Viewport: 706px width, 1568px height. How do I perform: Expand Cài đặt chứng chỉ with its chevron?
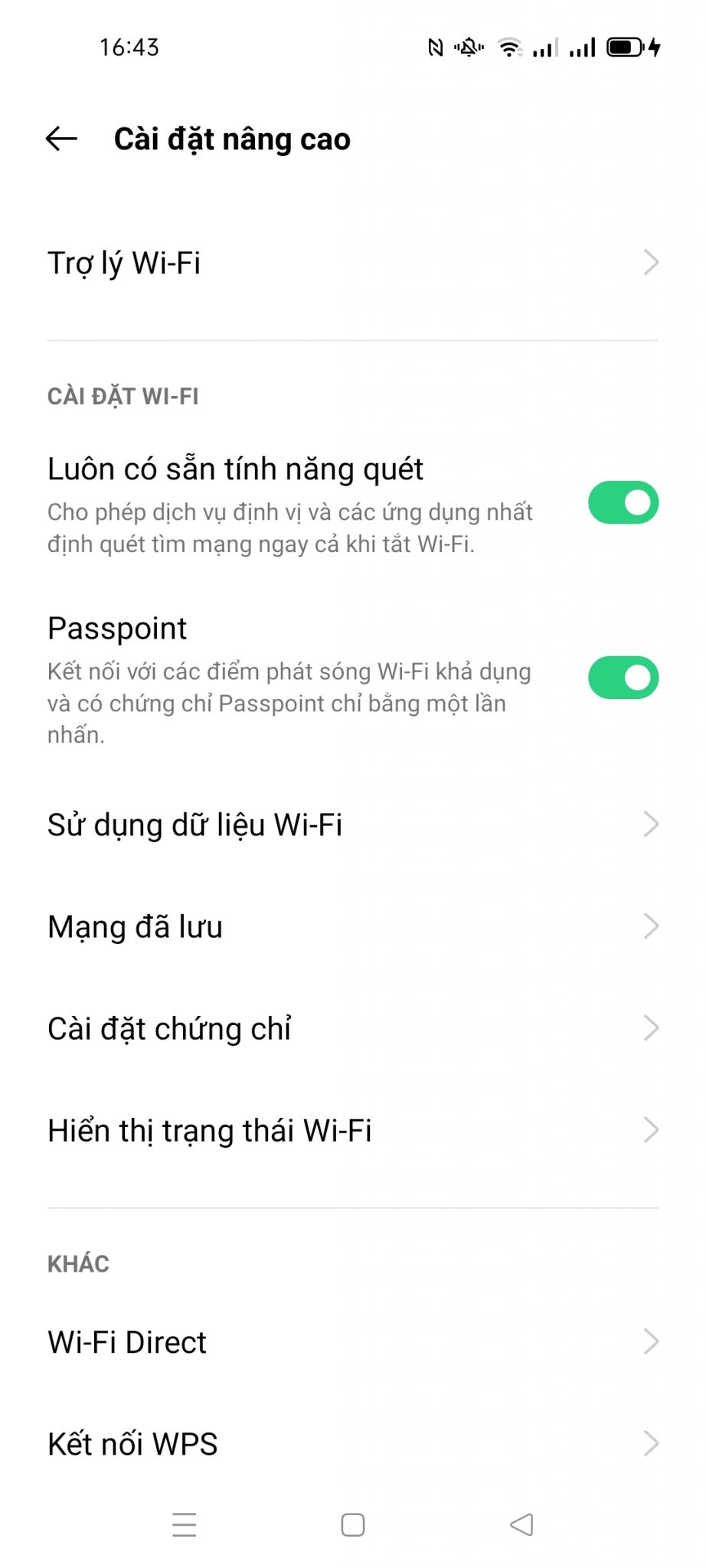(652, 1028)
